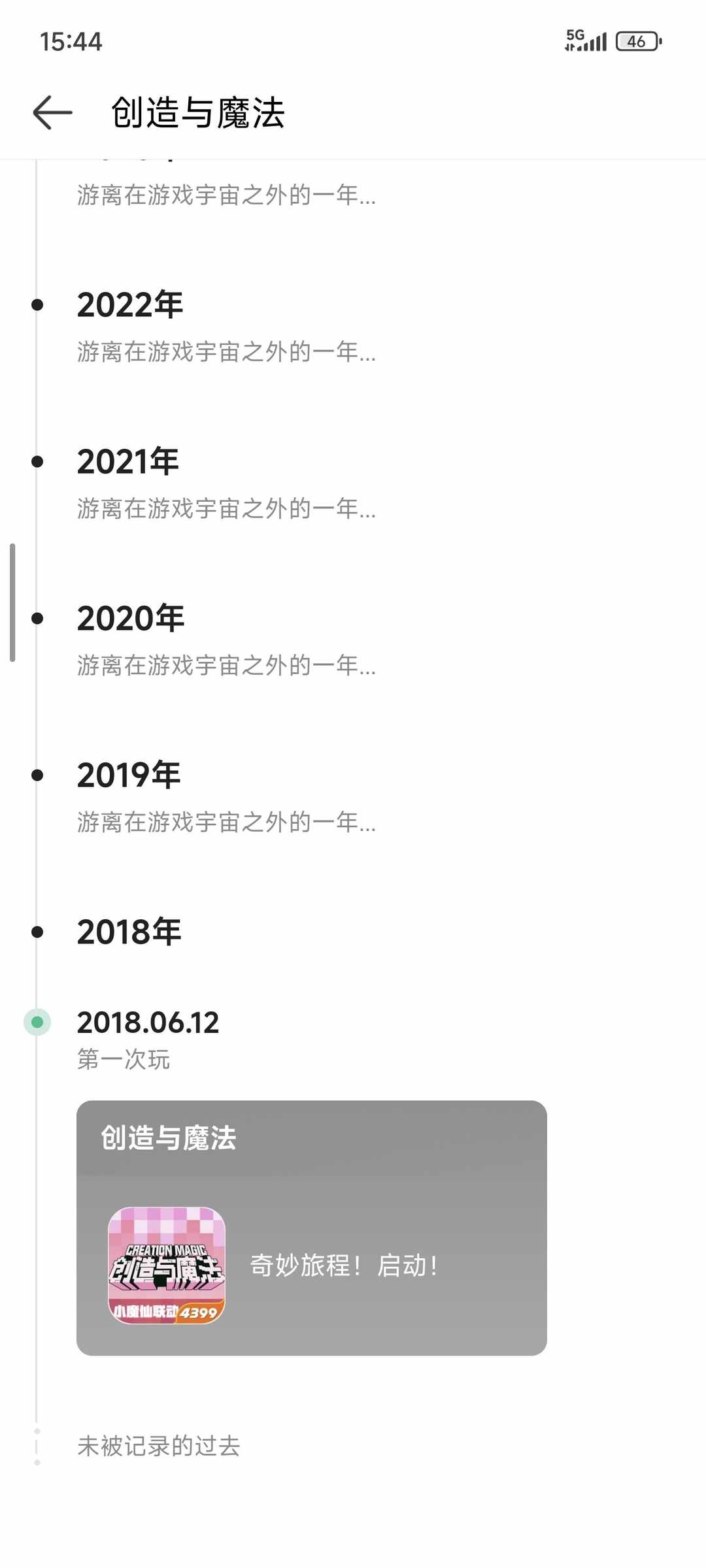
Task: Toggle the 2021年 timeline node
Action: (37, 460)
